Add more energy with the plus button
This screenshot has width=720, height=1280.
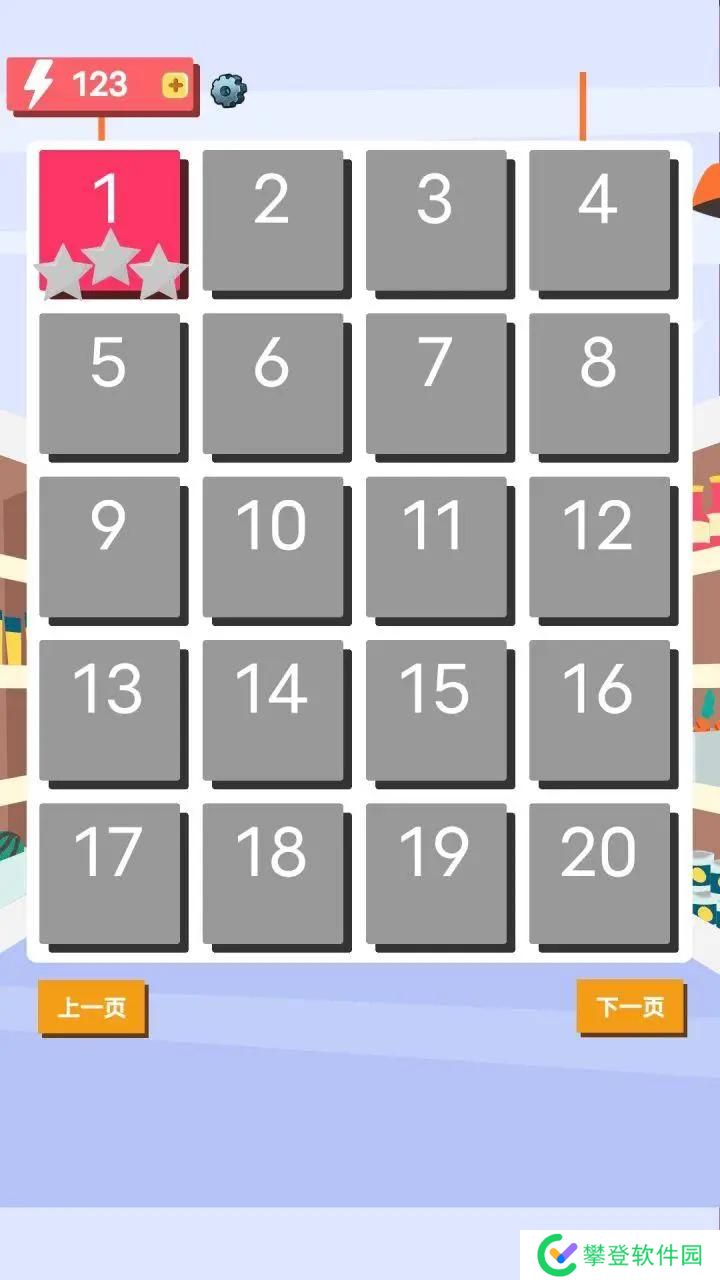[175, 85]
